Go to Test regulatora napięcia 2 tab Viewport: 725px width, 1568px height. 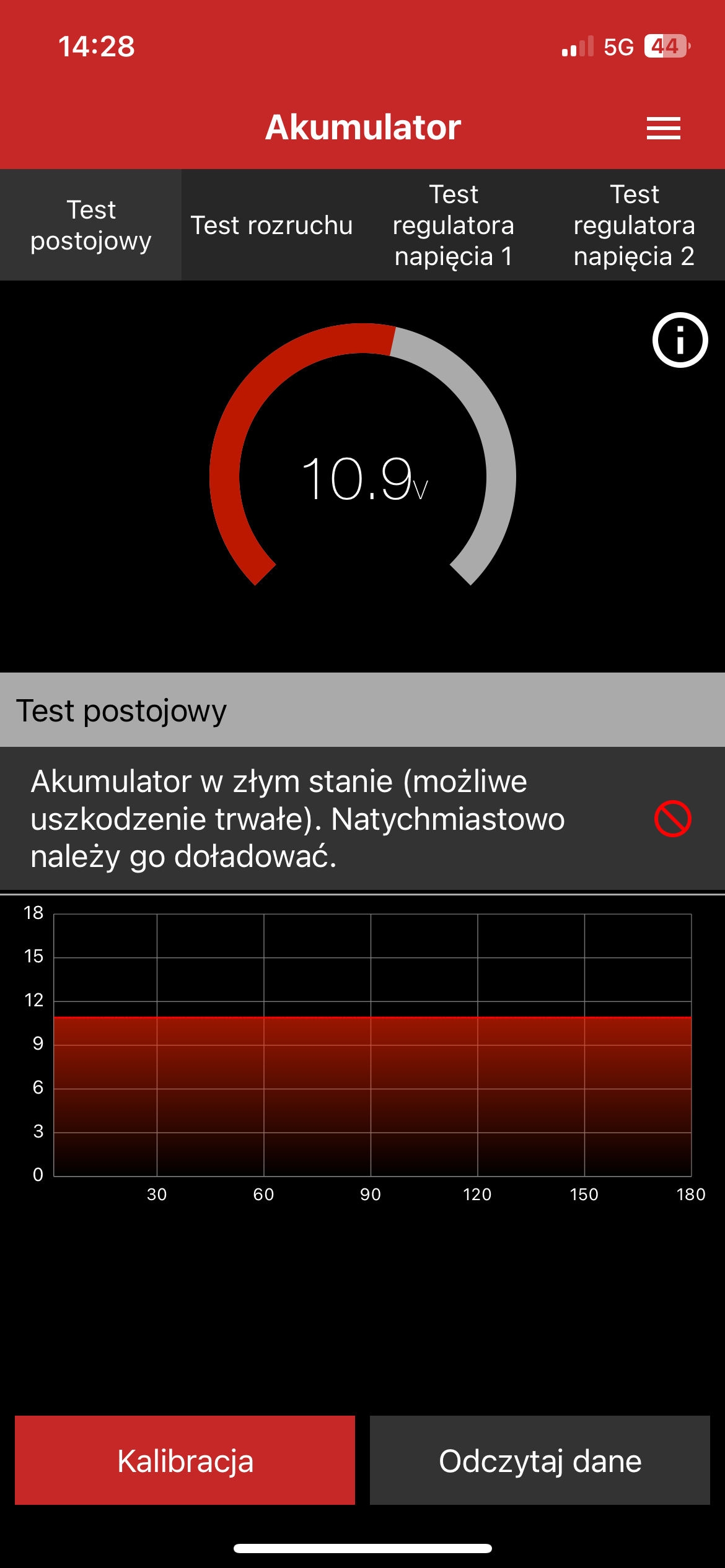tap(635, 225)
